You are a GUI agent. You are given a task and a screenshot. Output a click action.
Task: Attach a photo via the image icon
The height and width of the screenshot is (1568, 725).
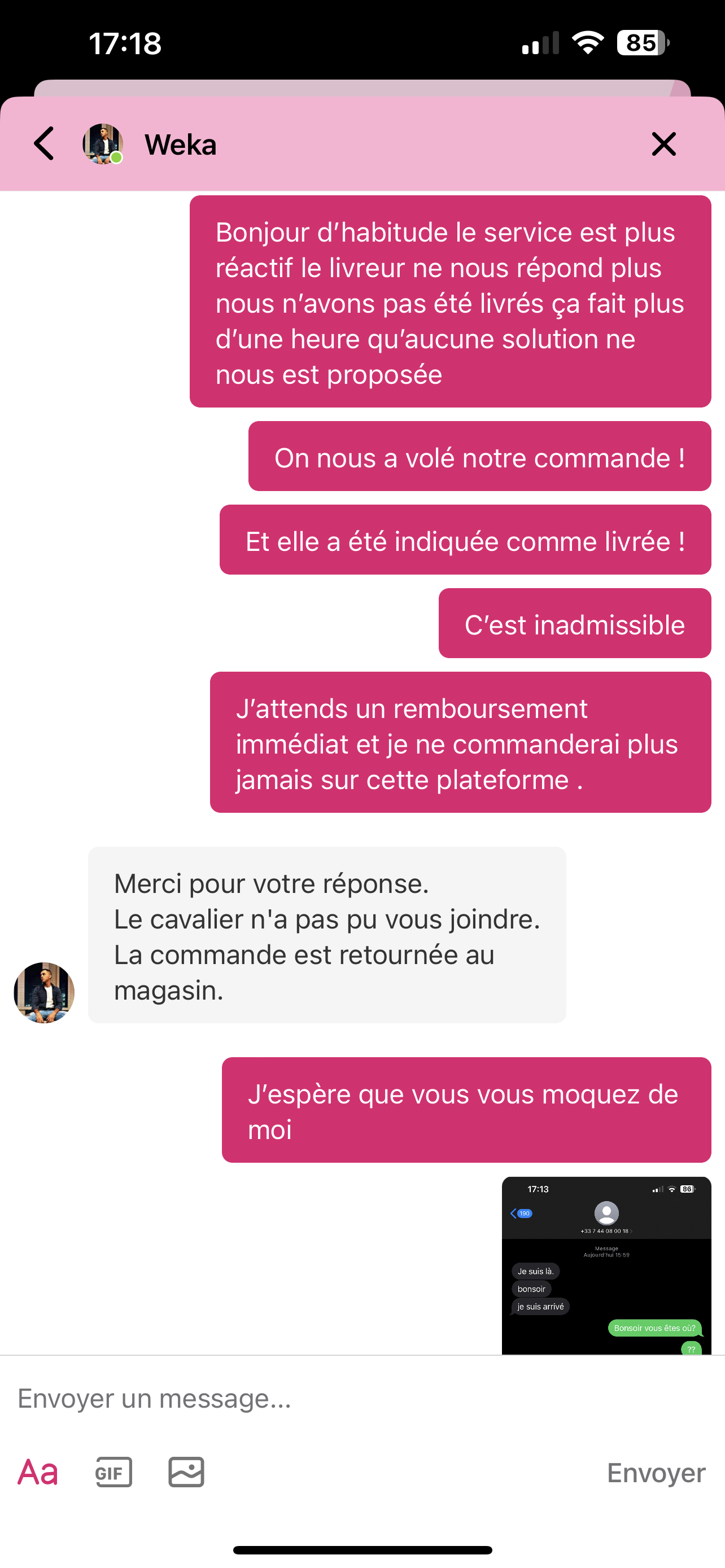(x=186, y=1473)
